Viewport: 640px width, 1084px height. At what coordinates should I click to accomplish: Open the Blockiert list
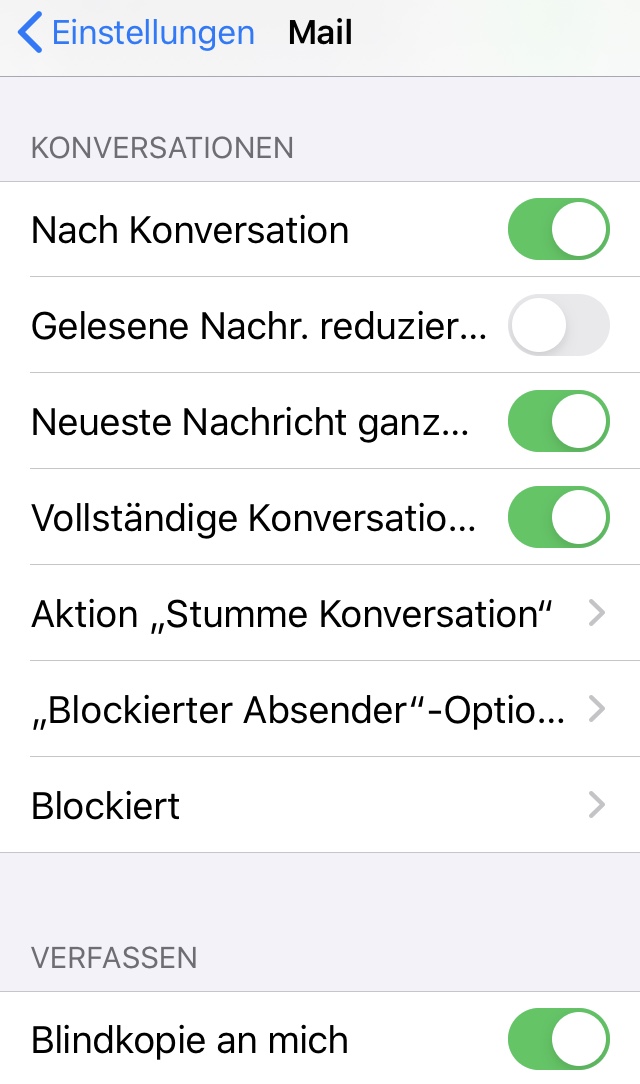(x=320, y=805)
